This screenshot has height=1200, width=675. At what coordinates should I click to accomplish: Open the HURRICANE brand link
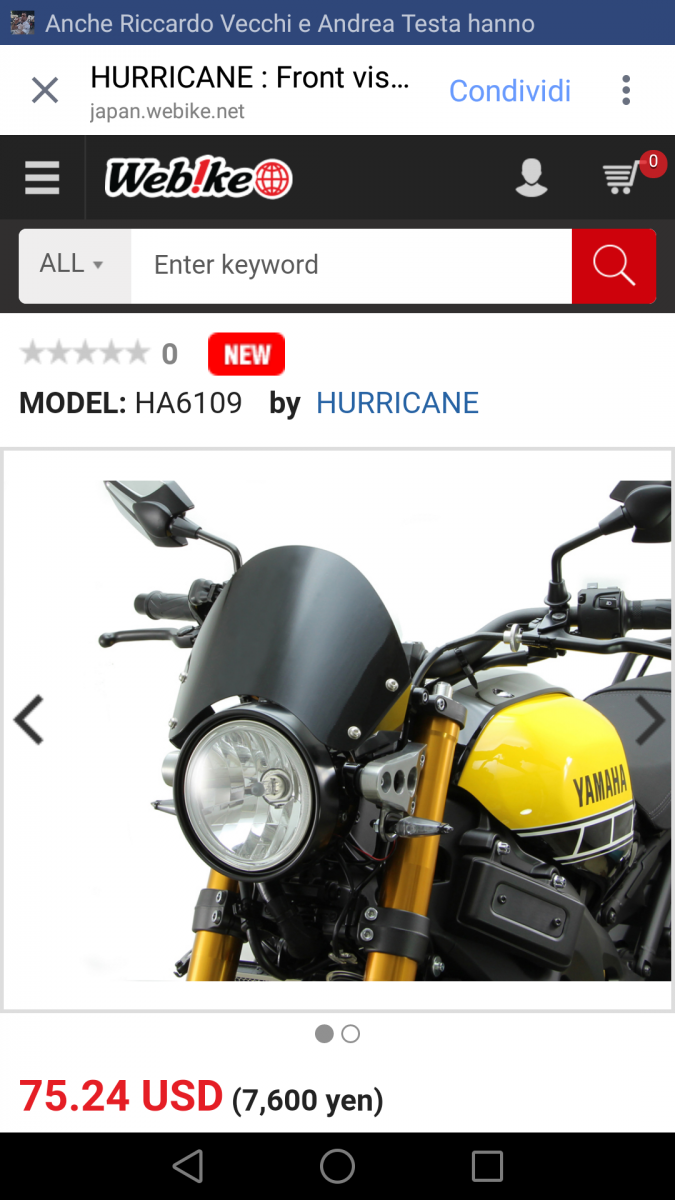click(397, 403)
